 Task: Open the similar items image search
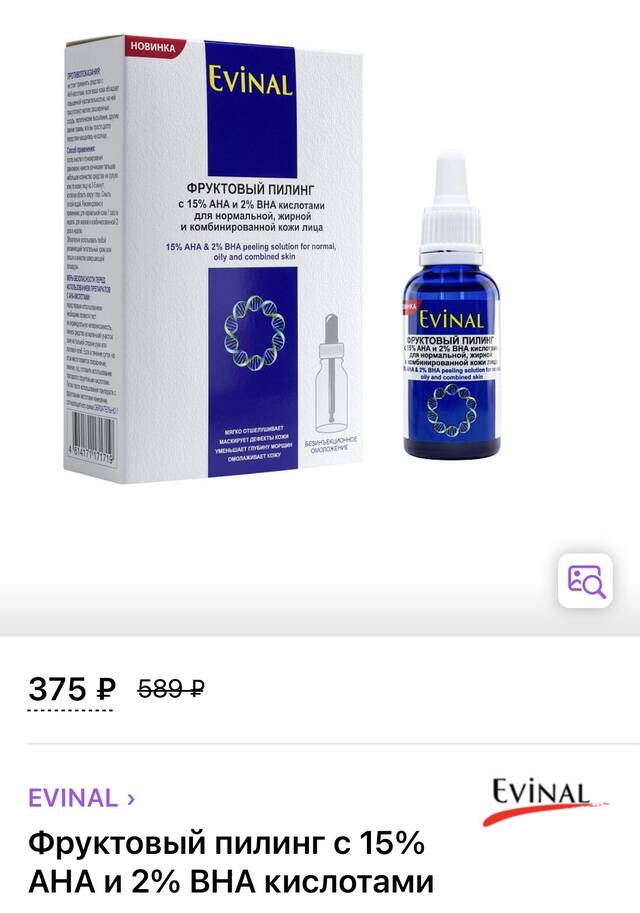click(586, 581)
